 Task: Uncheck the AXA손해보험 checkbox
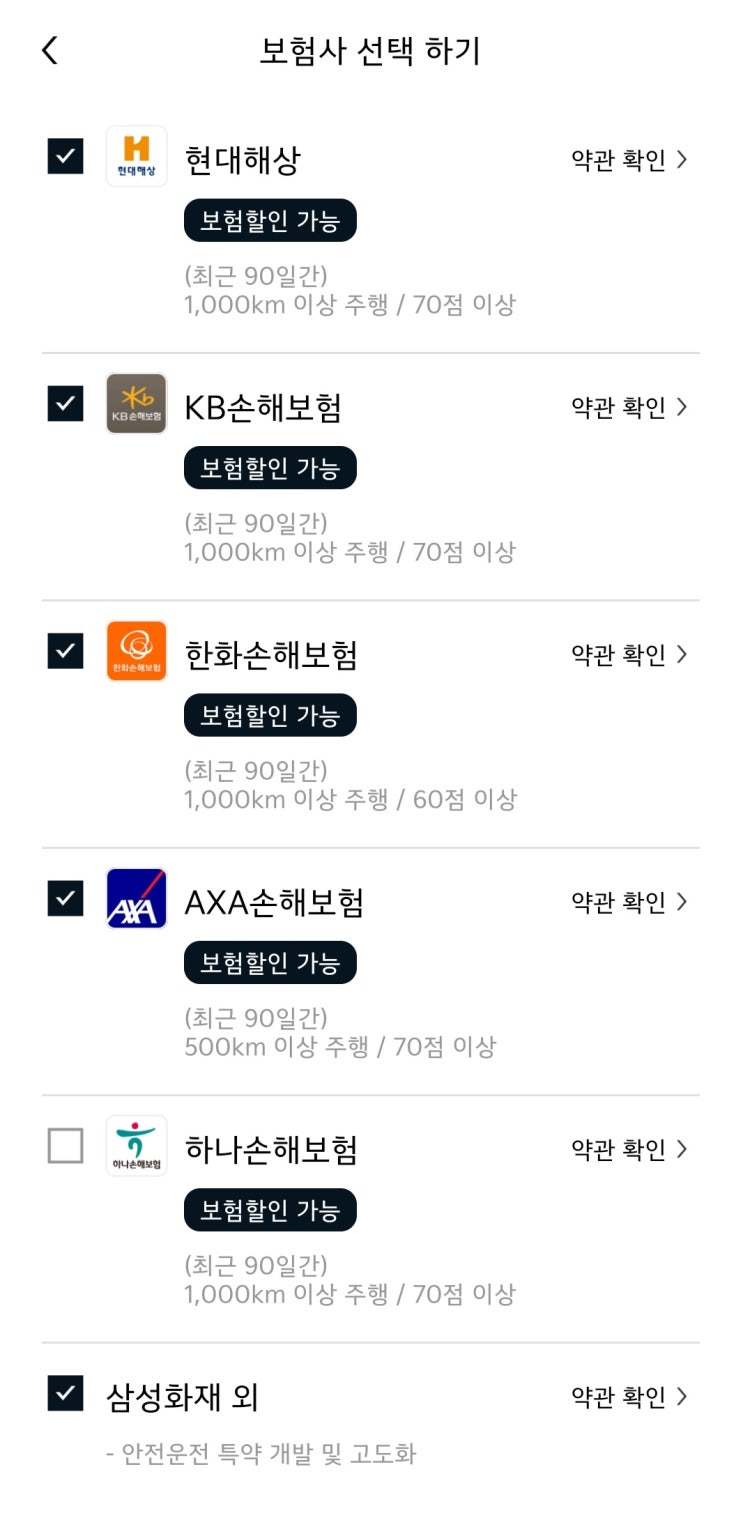click(x=65, y=898)
